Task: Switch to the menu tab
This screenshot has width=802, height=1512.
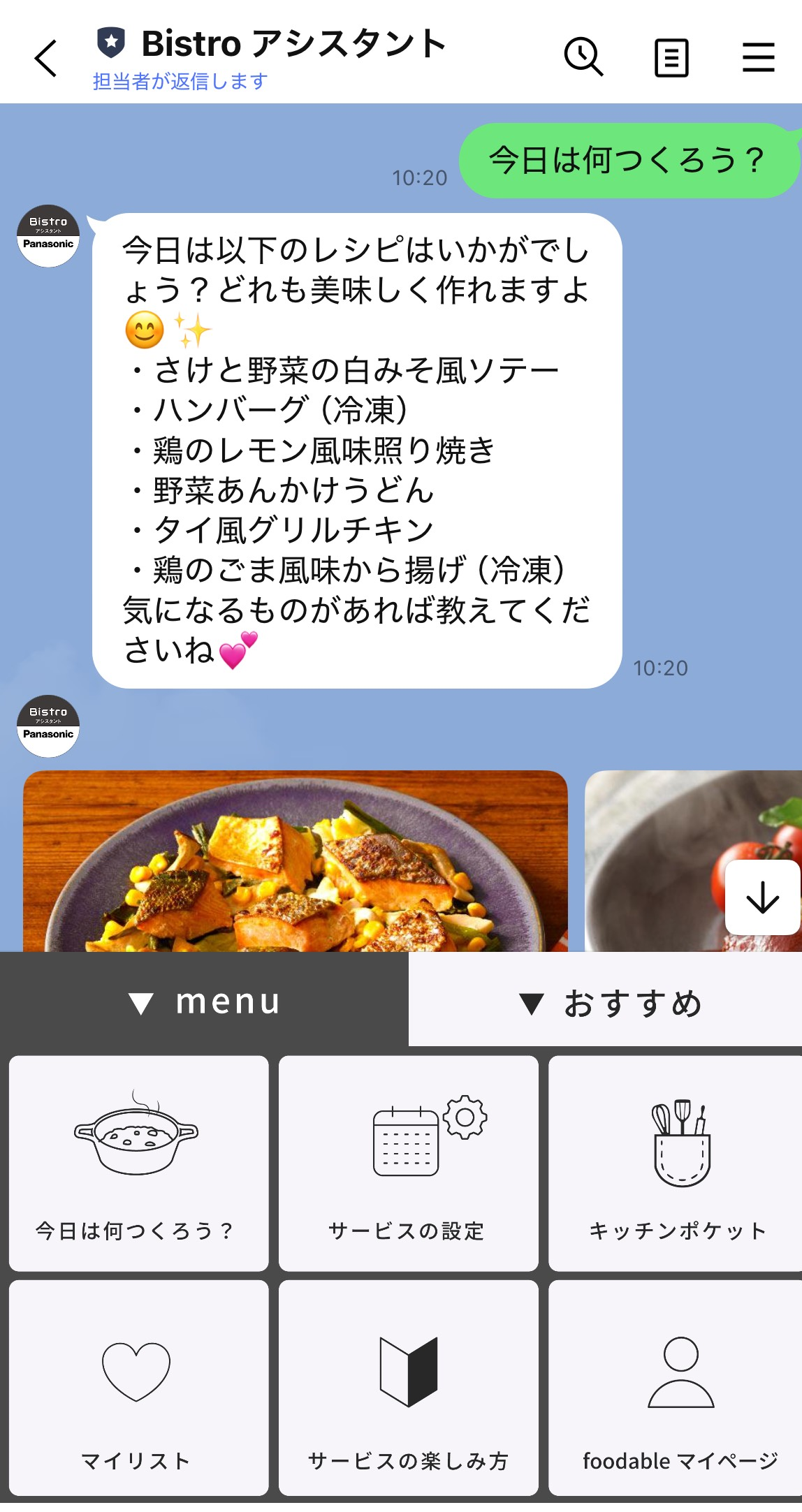Action: 204,1001
